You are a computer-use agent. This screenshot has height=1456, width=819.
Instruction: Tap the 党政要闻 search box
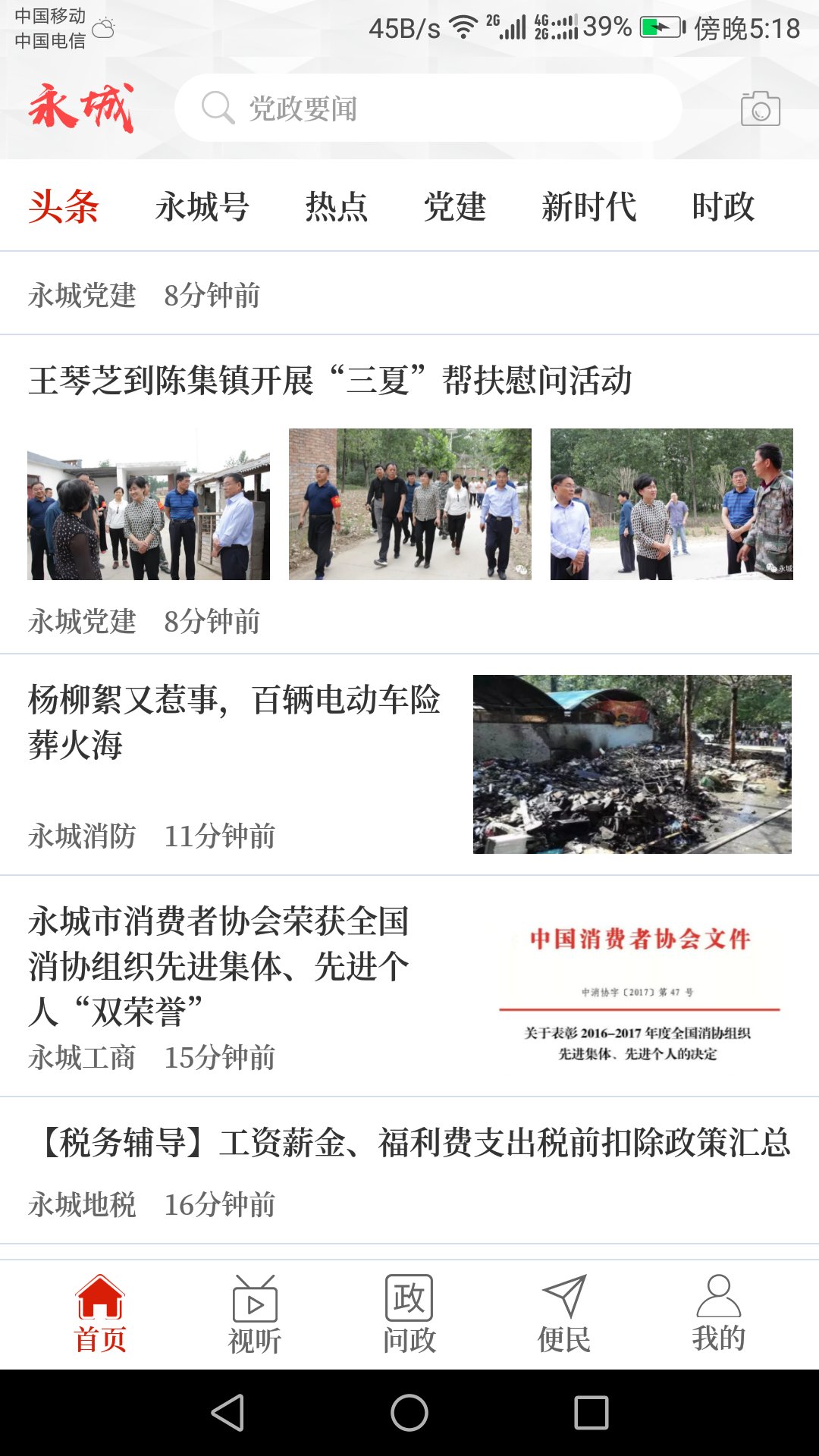pos(428,108)
